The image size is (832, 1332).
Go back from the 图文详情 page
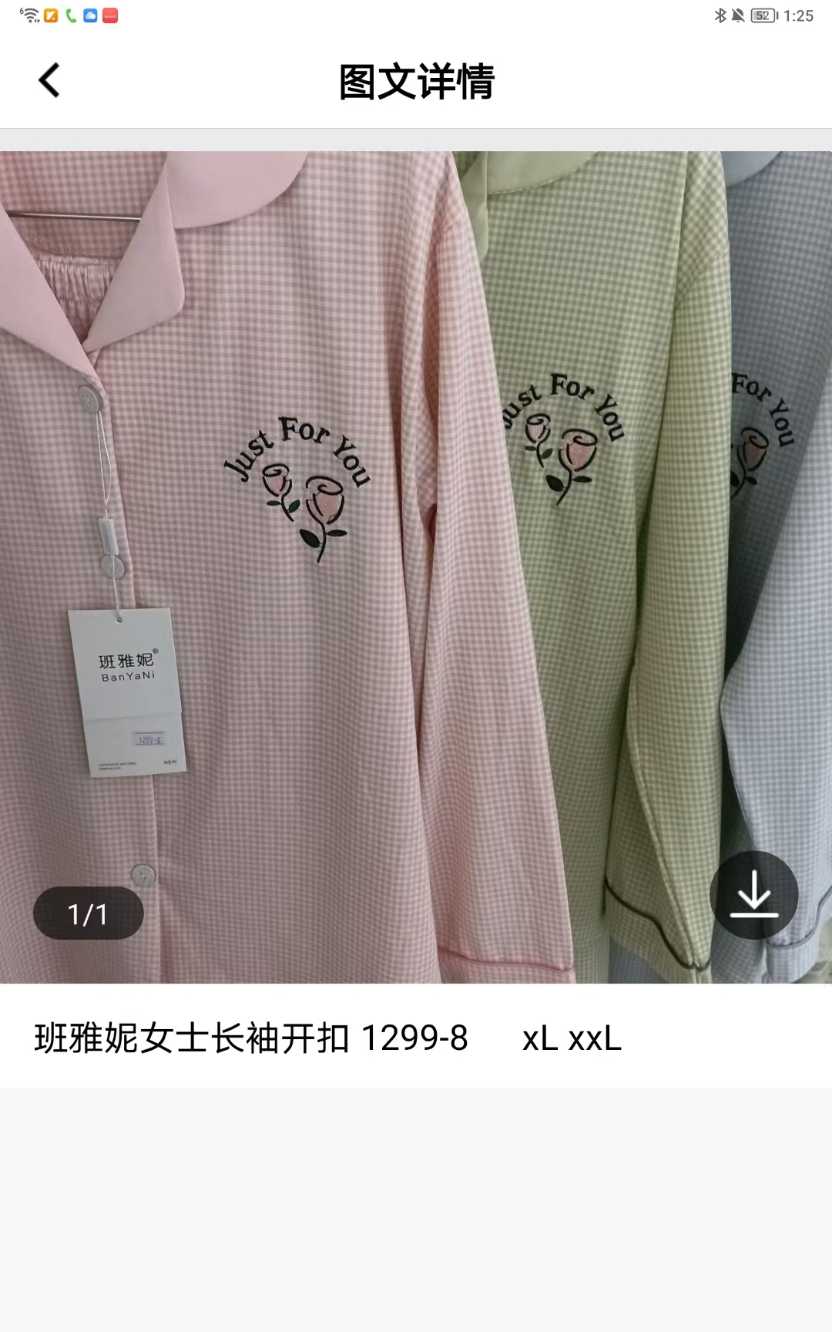tap(49, 81)
